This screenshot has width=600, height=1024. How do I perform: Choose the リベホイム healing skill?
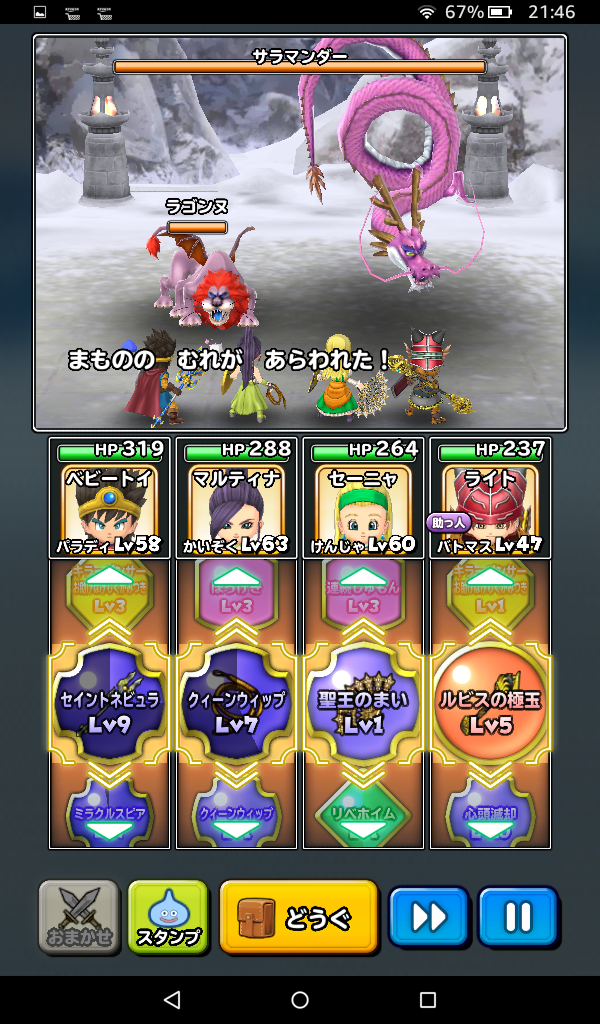[x=363, y=810]
